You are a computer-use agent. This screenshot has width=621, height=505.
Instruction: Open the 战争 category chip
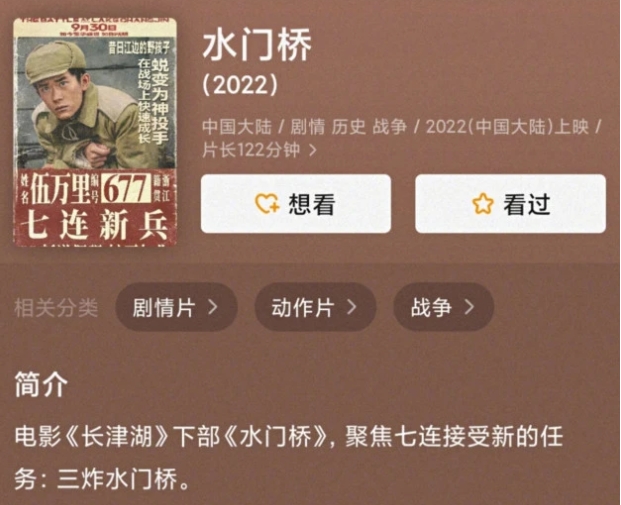coord(443,307)
